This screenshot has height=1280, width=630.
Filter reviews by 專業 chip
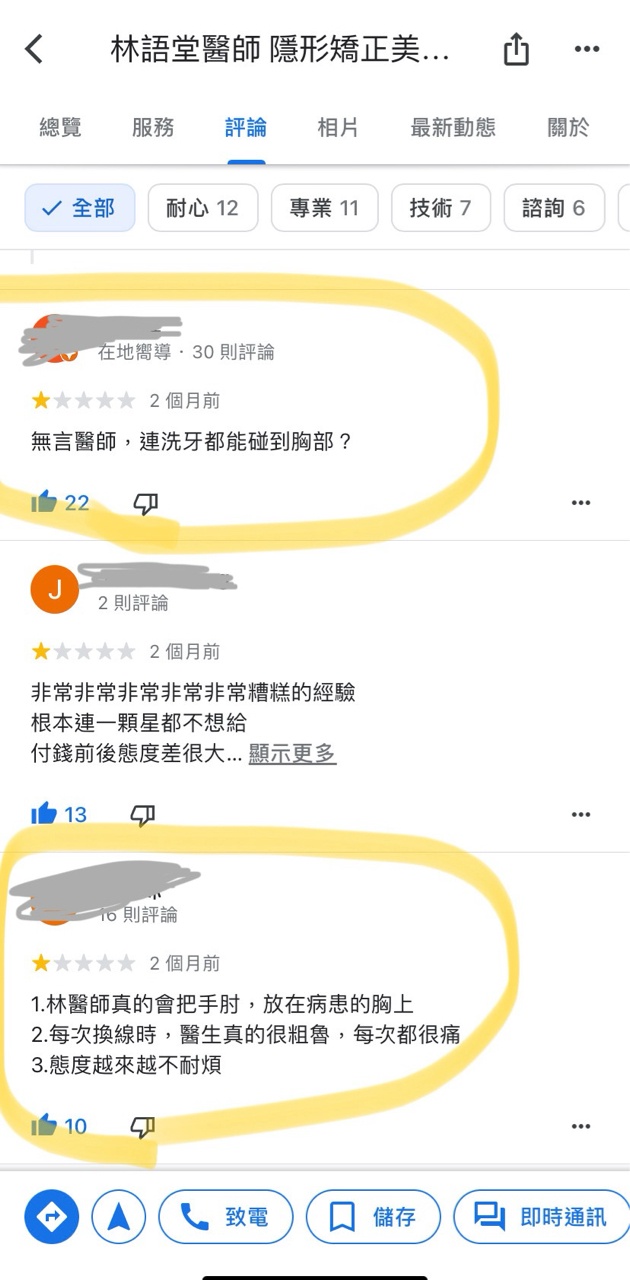[x=324, y=208]
